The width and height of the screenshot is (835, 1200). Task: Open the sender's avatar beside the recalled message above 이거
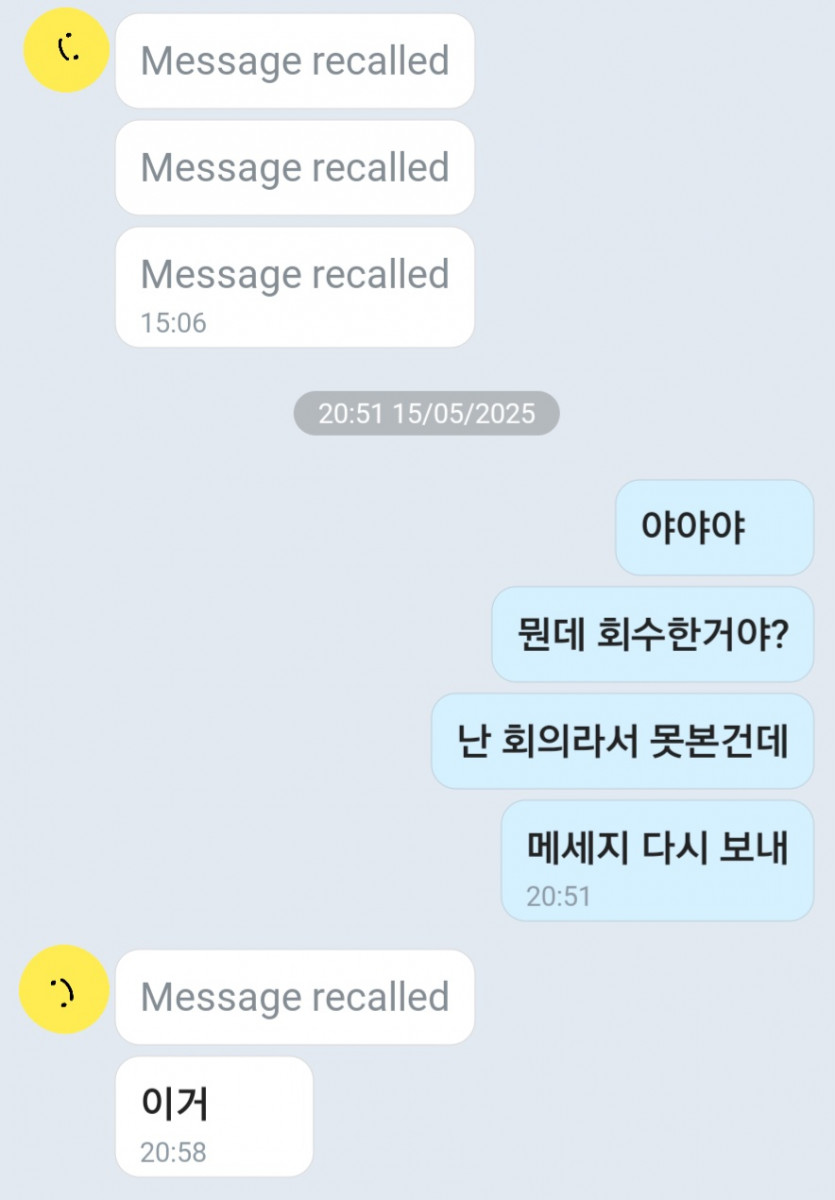(62, 991)
